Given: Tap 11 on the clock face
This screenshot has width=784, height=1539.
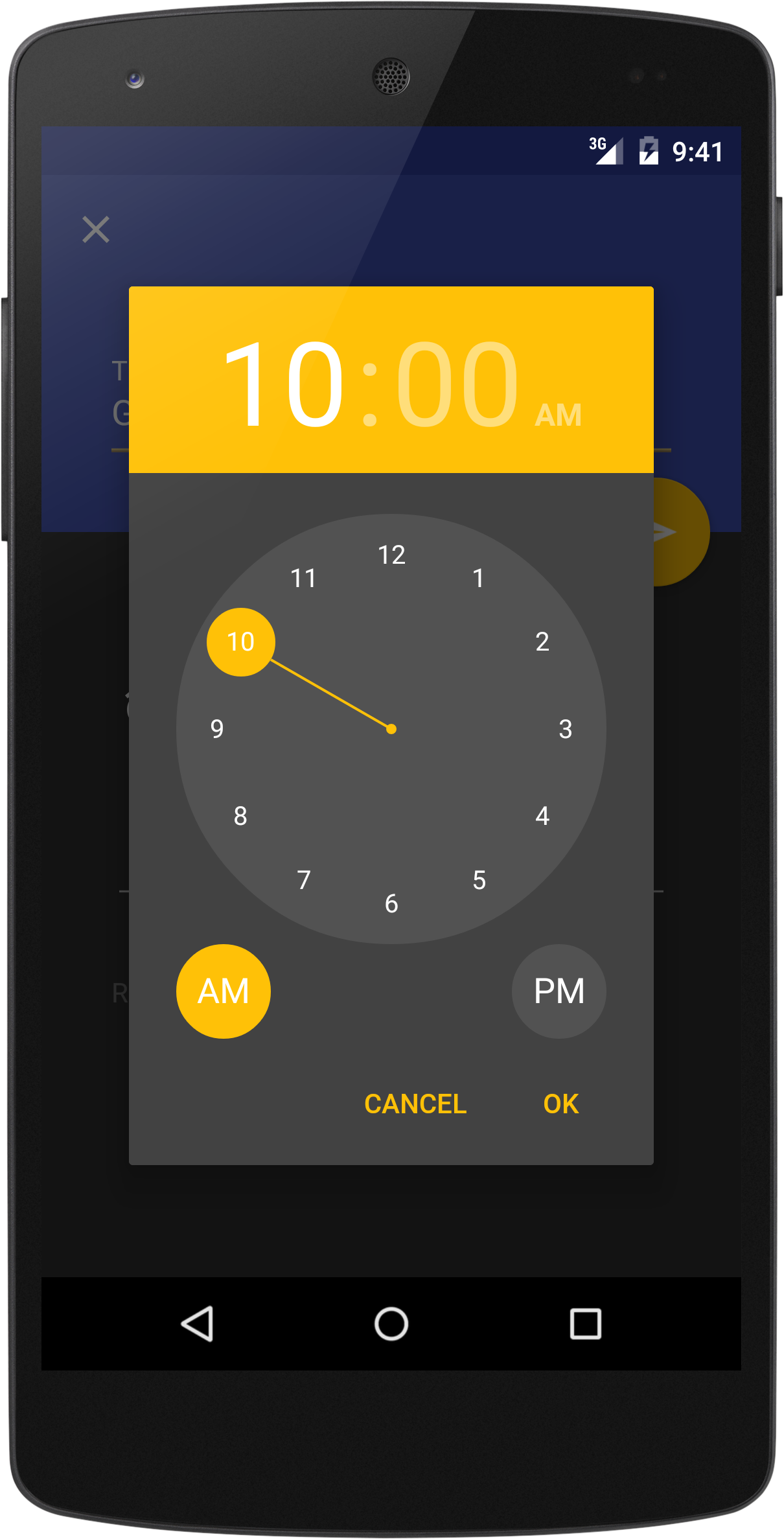Looking at the screenshot, I should 304,578.
